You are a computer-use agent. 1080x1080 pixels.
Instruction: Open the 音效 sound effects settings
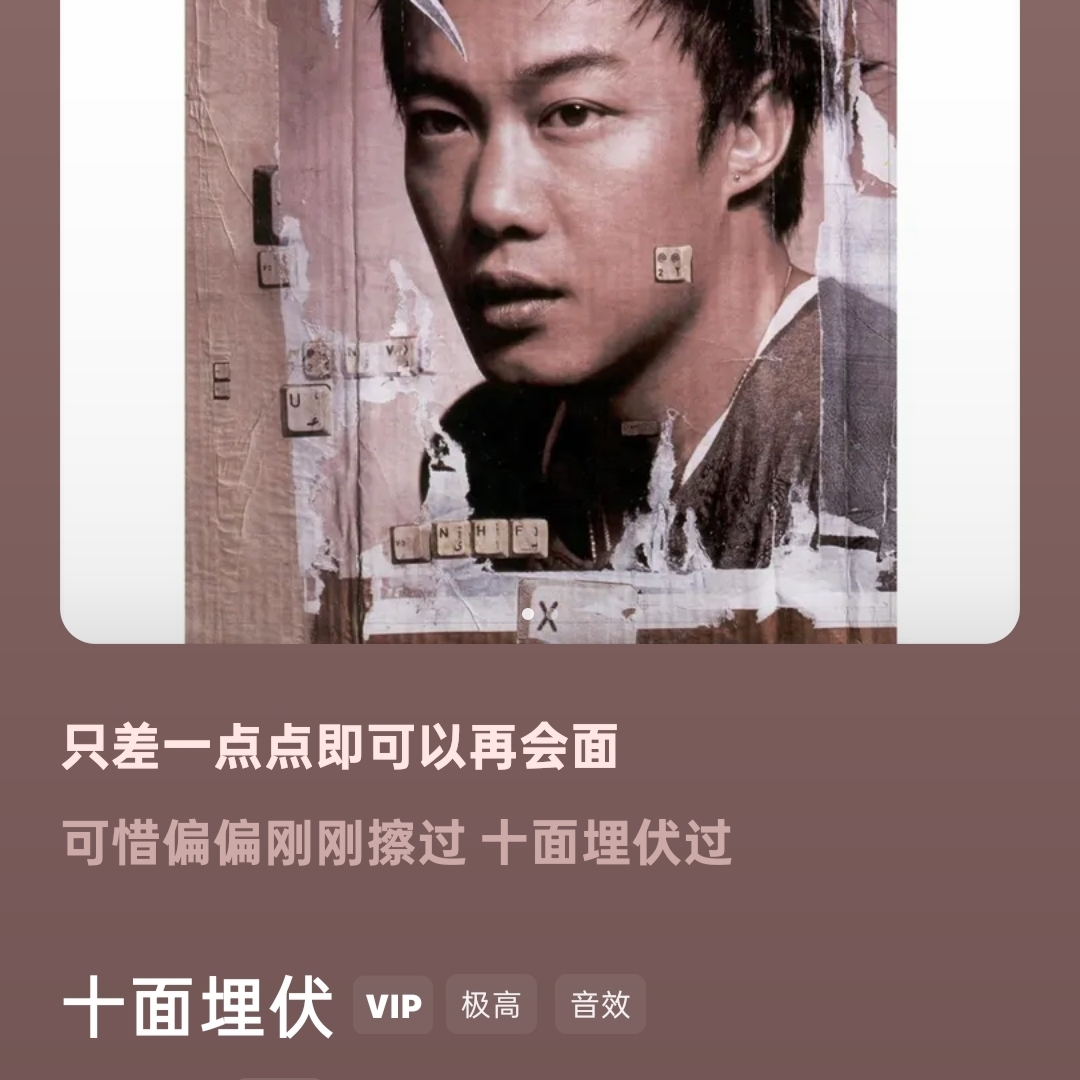(600, 1006)
